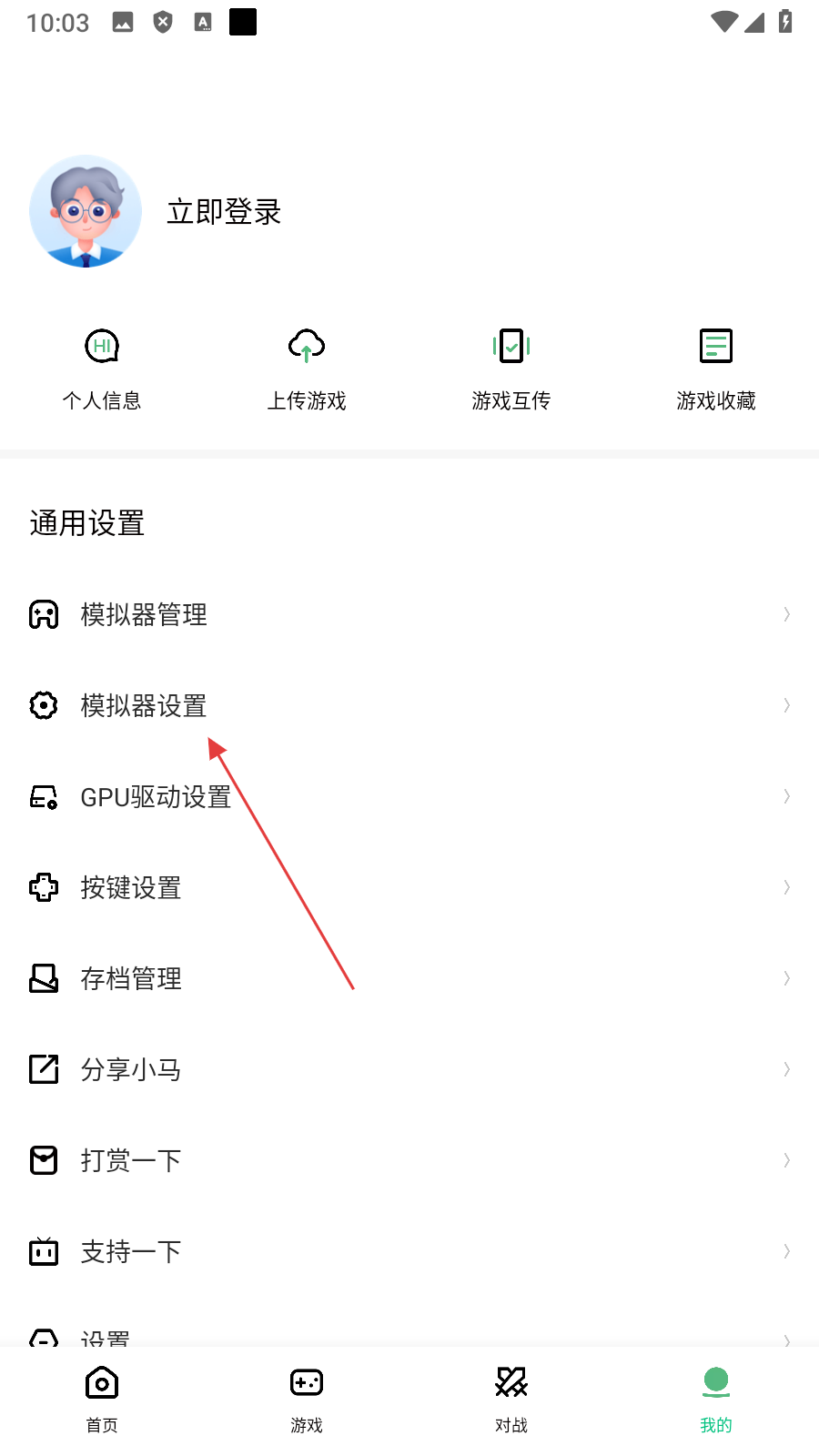819x1456 pixels.
Task: Switch to the 首页 tab
Action: point(102,1399)
